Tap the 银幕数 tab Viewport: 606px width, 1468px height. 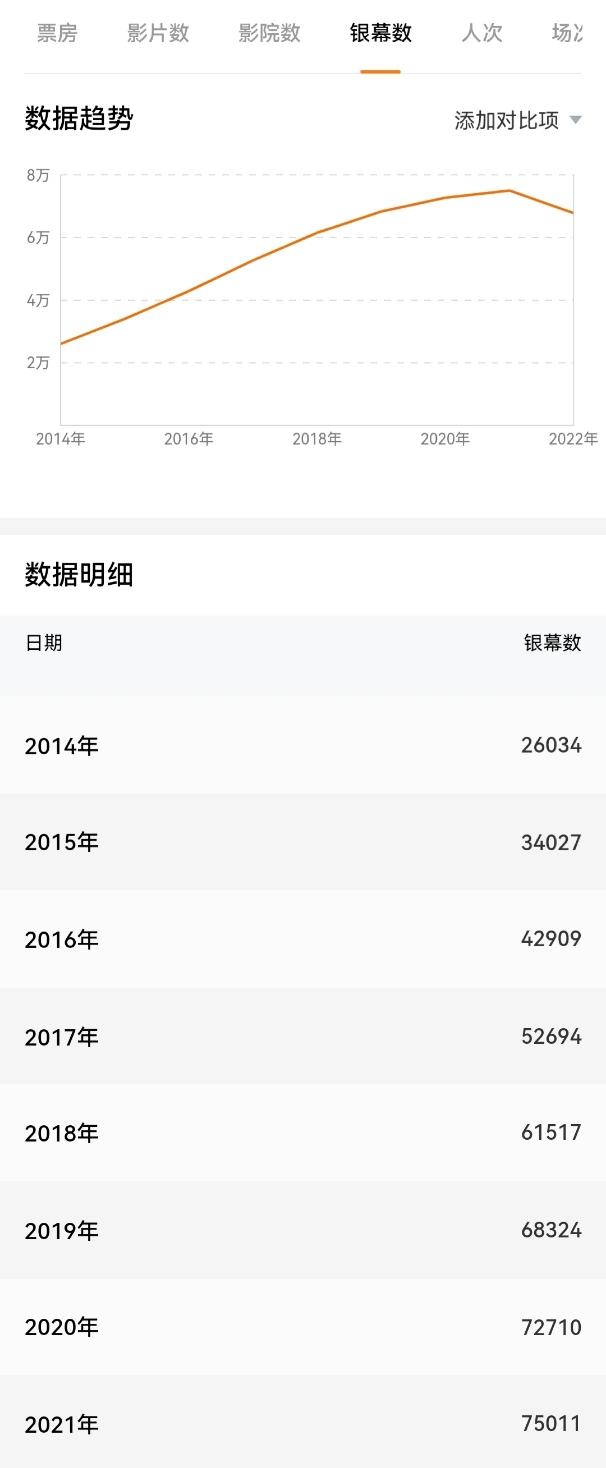click(x=380, y=33)
